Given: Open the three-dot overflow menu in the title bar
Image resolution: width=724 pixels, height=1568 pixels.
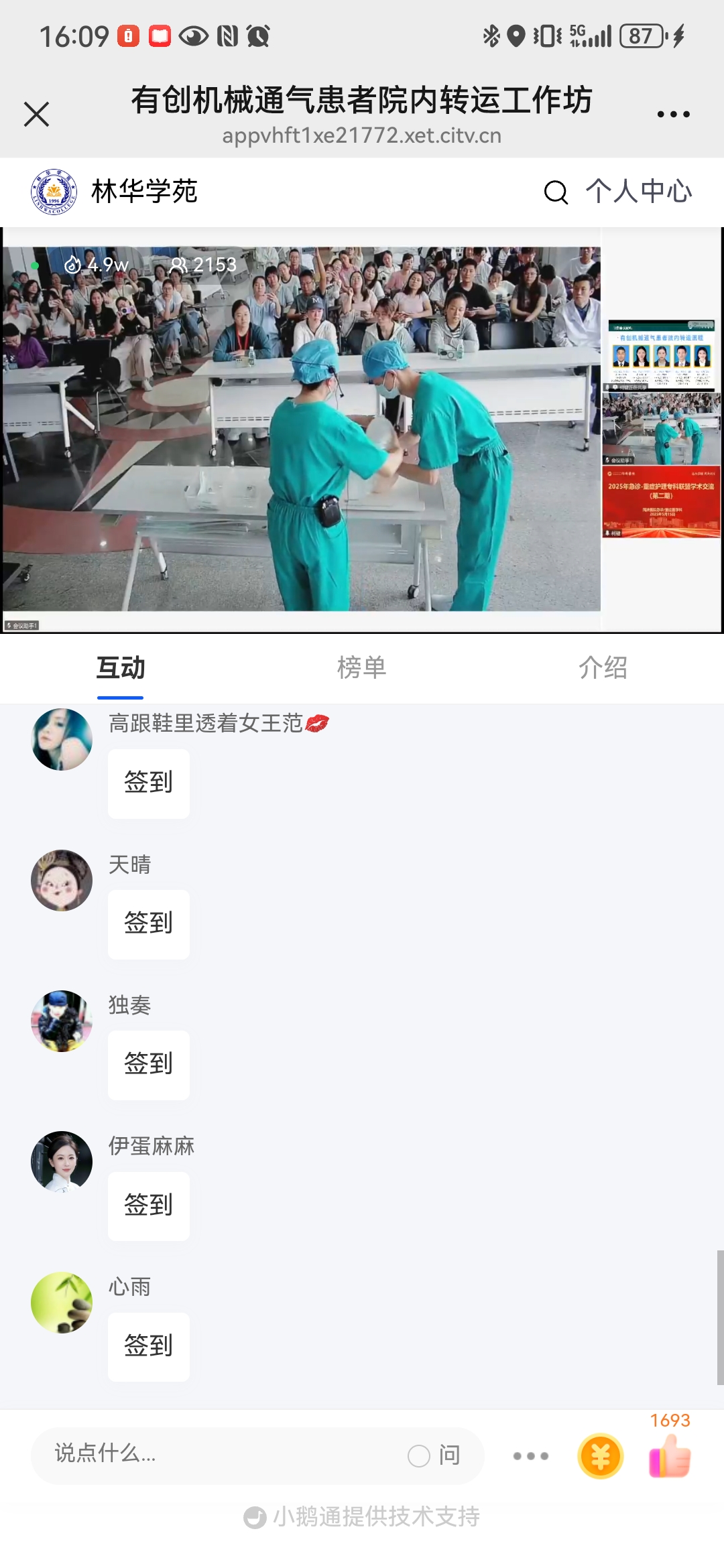Looking at the screenshot, I should (673, 114).
